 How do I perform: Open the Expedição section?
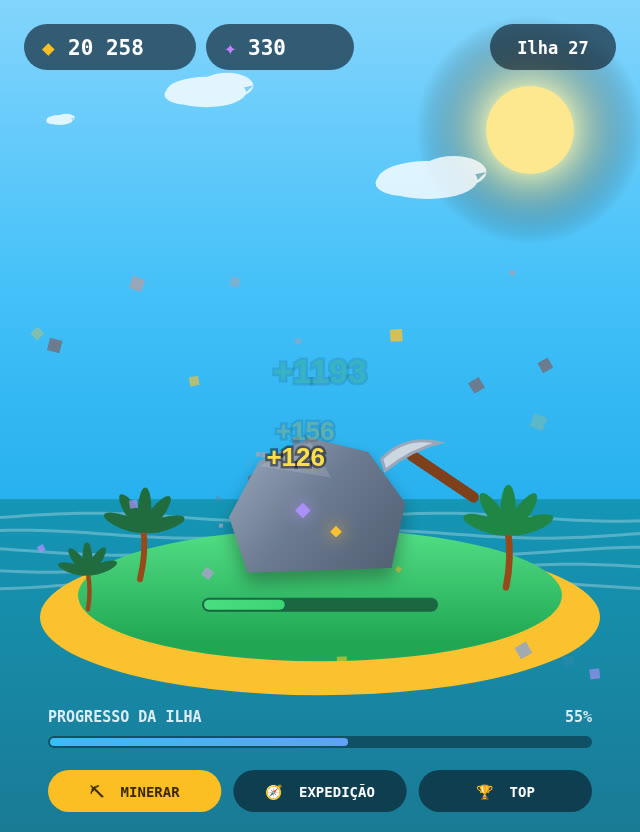[x=319, y=791]
